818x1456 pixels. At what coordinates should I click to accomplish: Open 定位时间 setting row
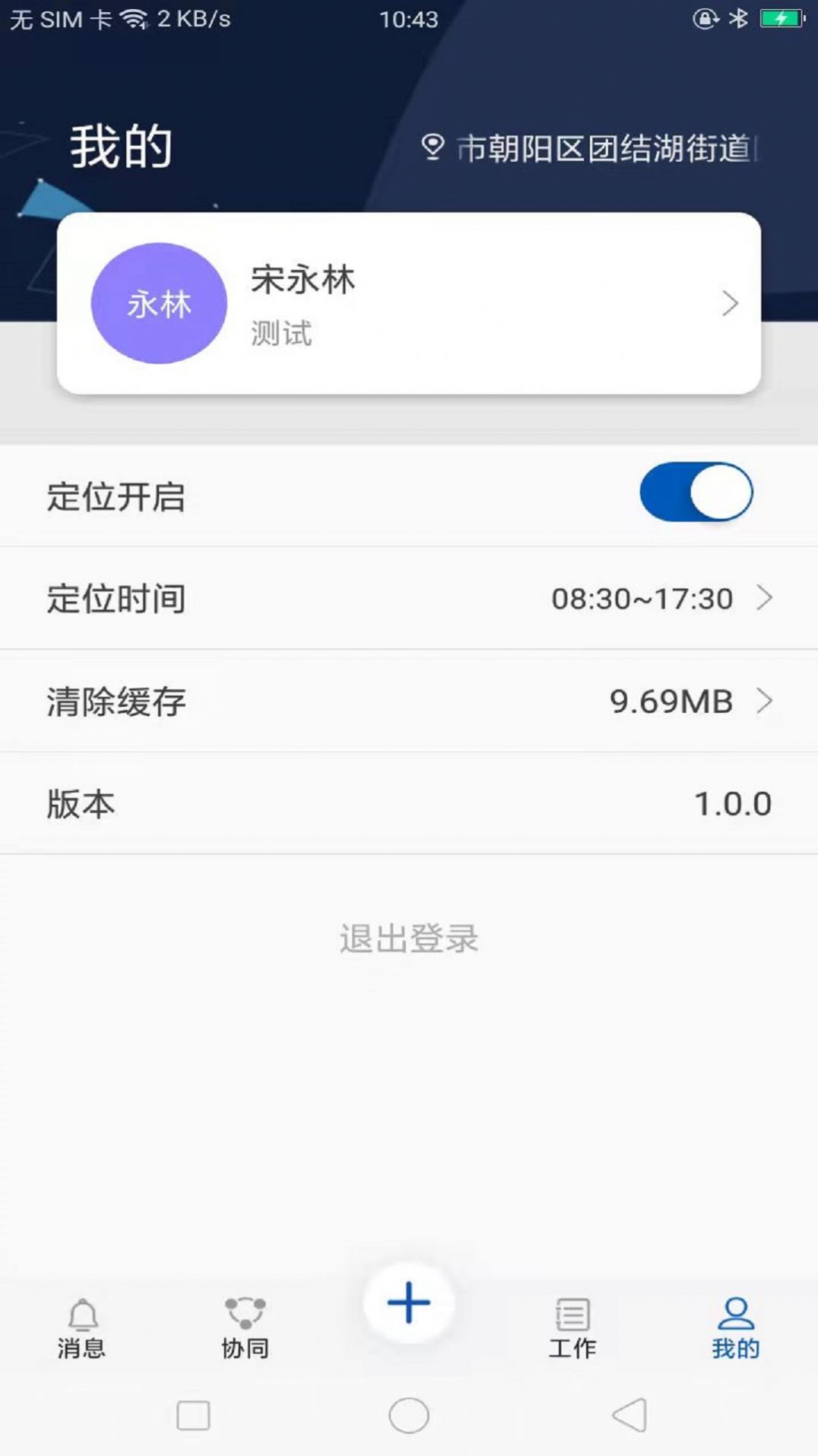coord(409,598)
